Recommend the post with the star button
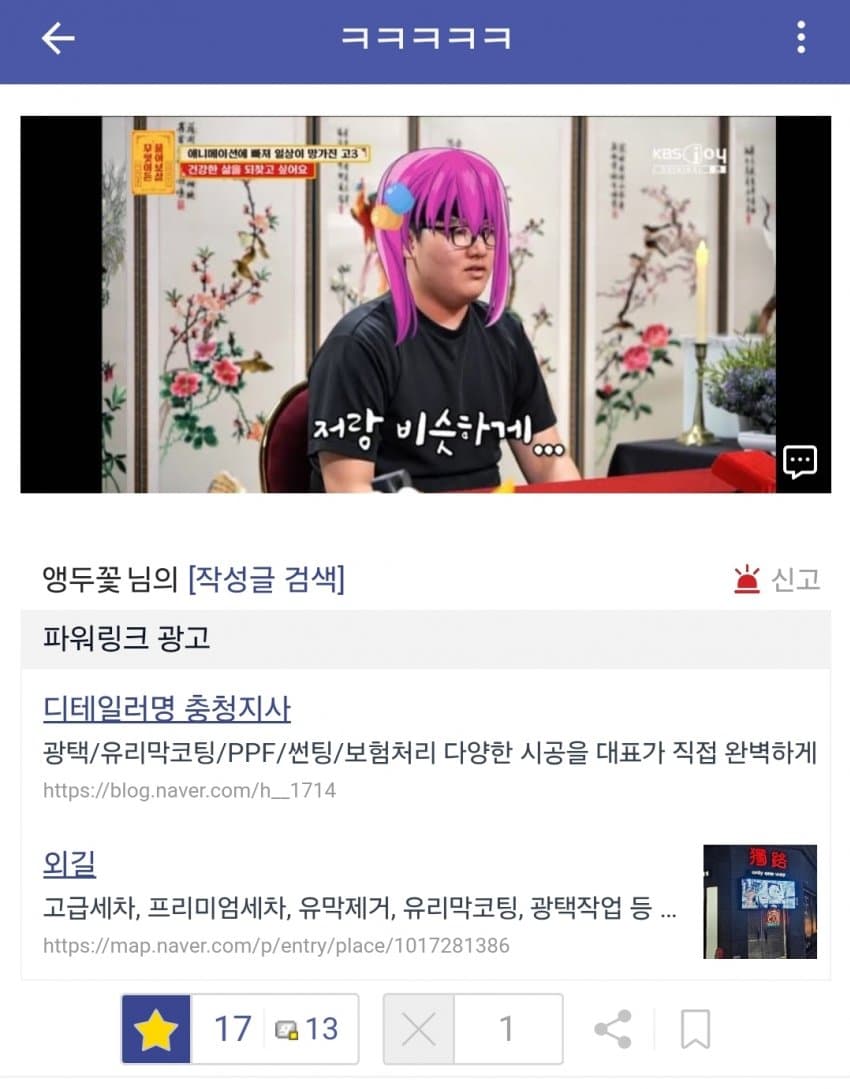 point(157,1029)
